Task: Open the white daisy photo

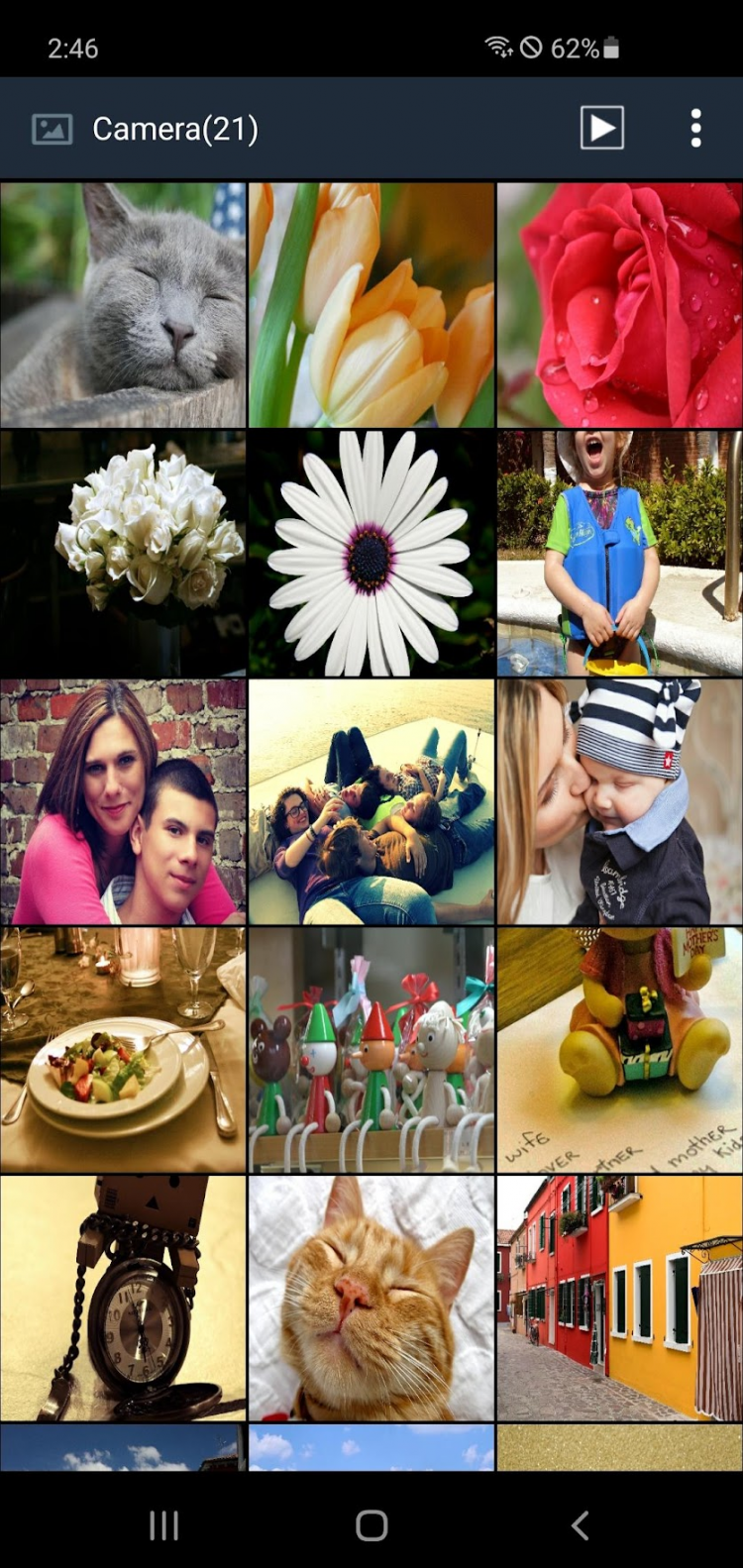Action: 371,553
